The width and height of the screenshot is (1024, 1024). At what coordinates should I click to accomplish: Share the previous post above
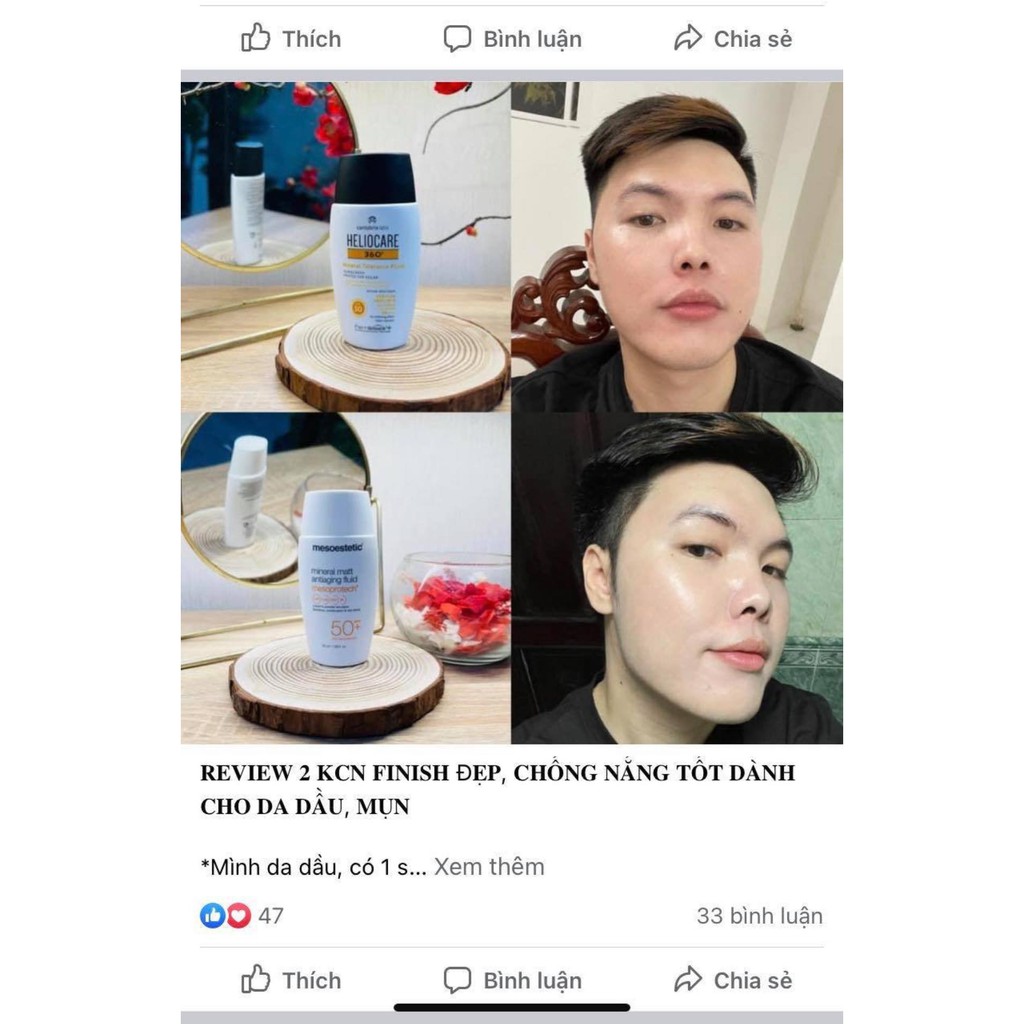click(733, 39)
